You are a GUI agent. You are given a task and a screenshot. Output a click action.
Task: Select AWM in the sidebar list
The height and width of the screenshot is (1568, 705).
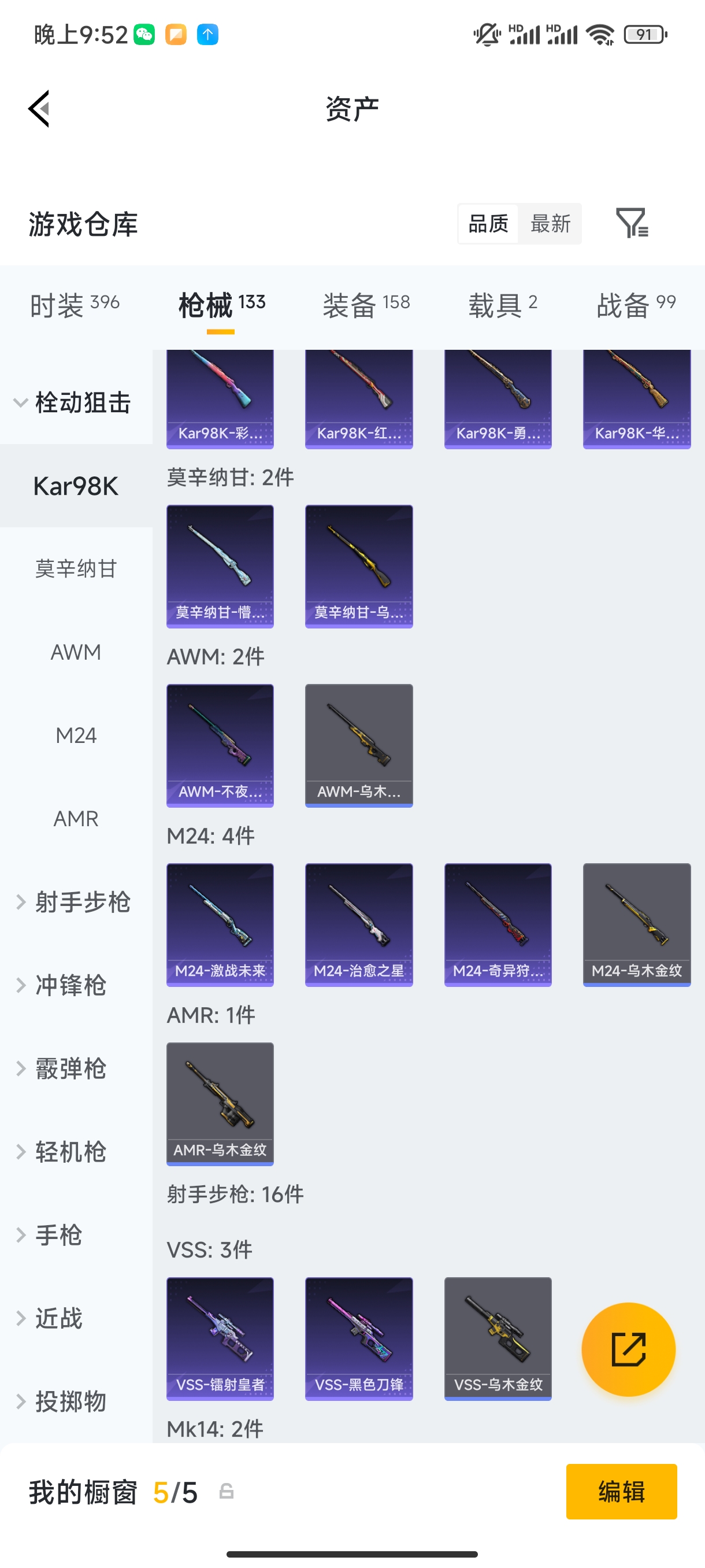pos(76,652)
